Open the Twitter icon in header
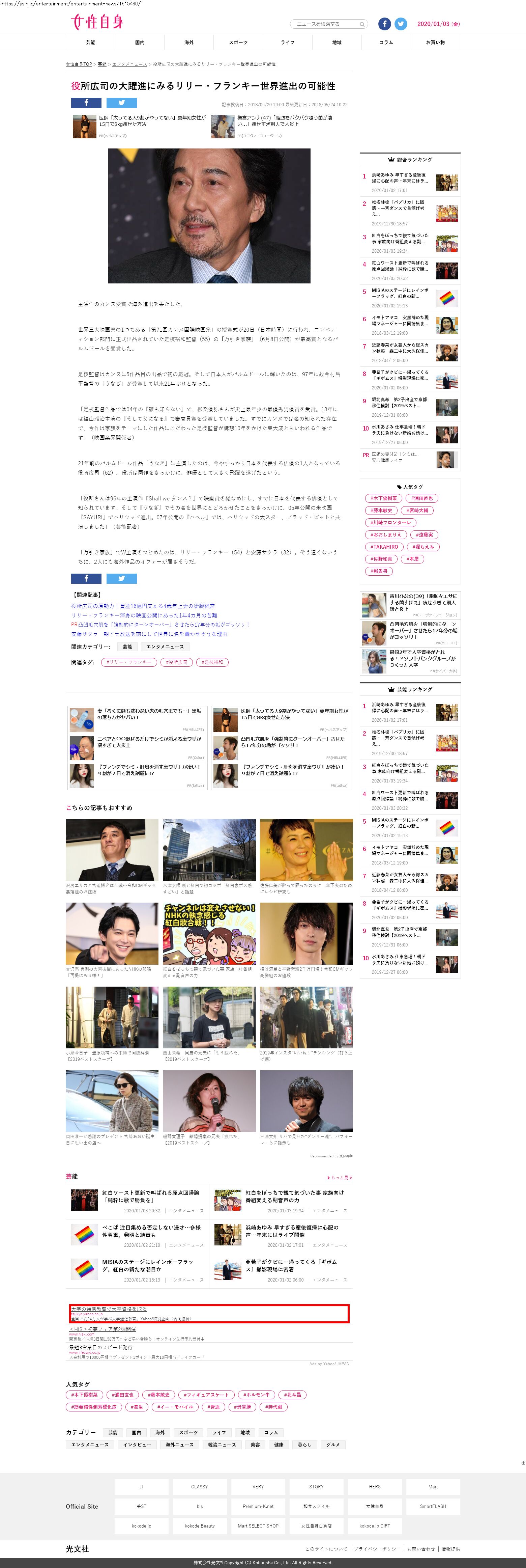This screenshot has width=526, height=1568. [x=401, y=24]
